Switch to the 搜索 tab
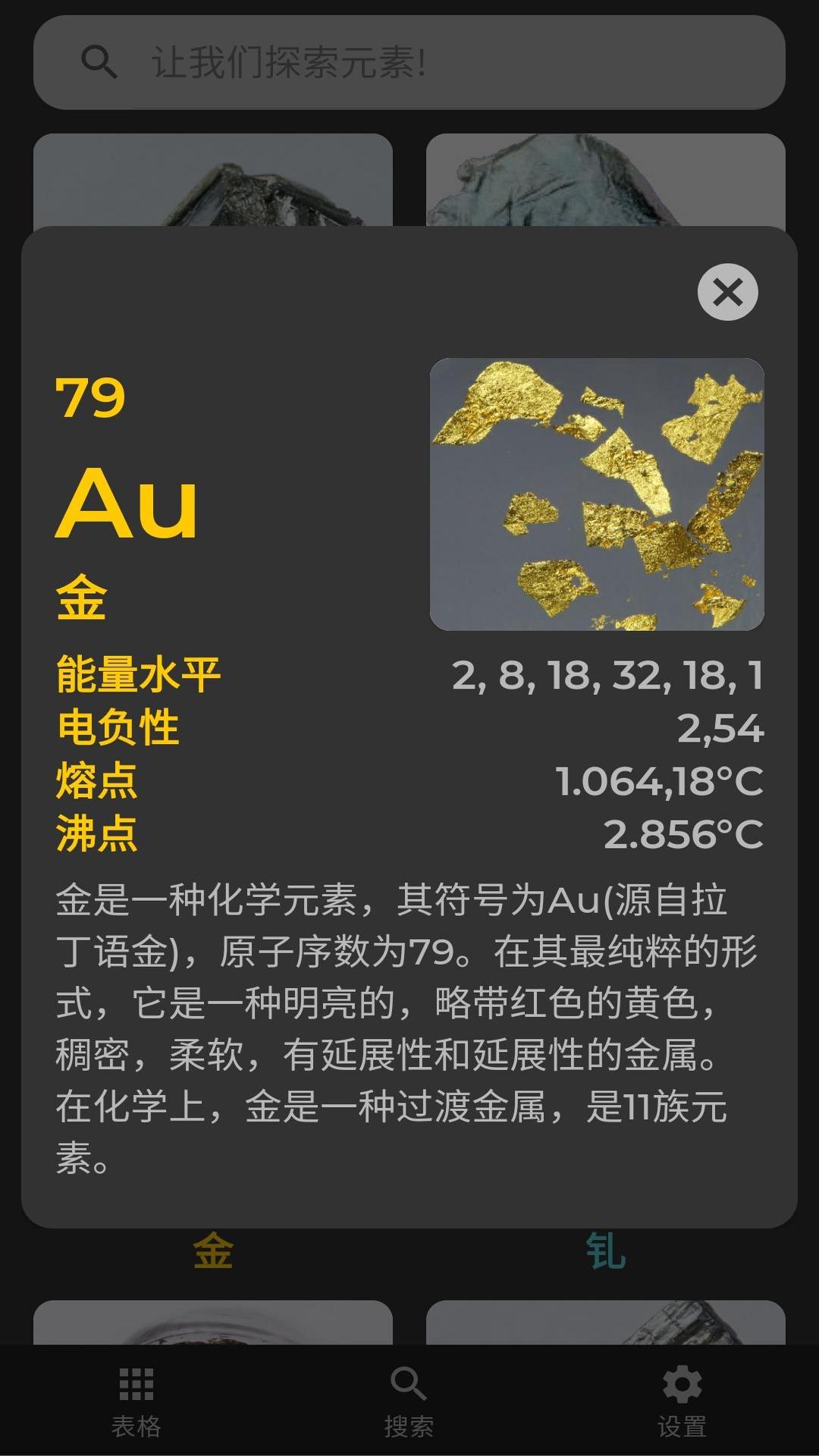The image size is (819, 1456). click(409, 1401)
